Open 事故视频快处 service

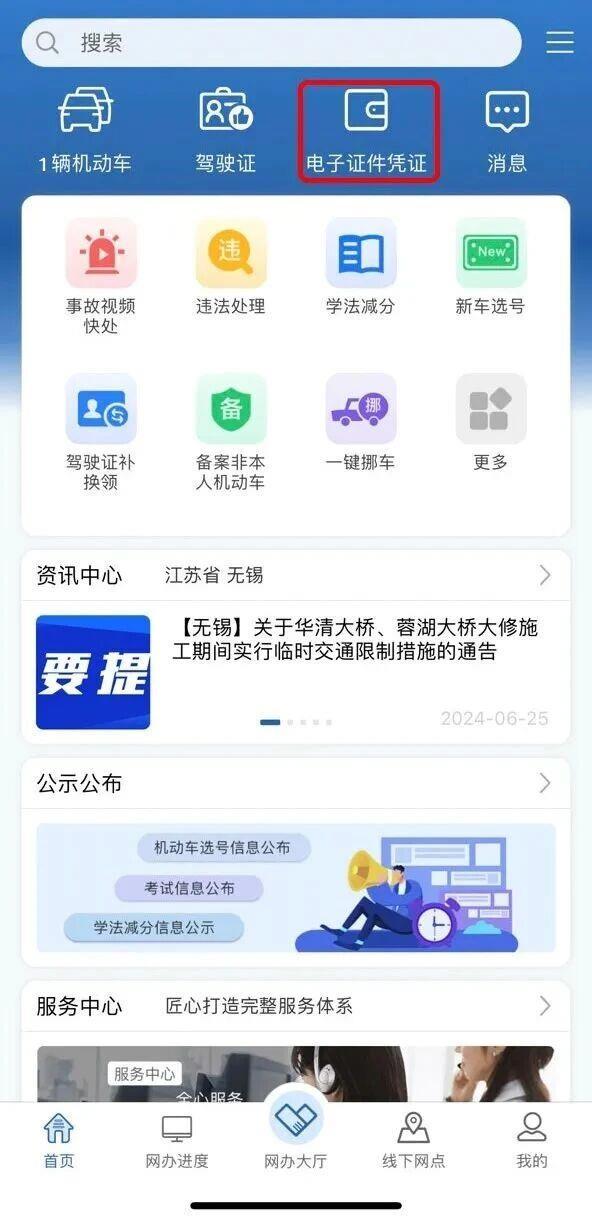point(101,276)
